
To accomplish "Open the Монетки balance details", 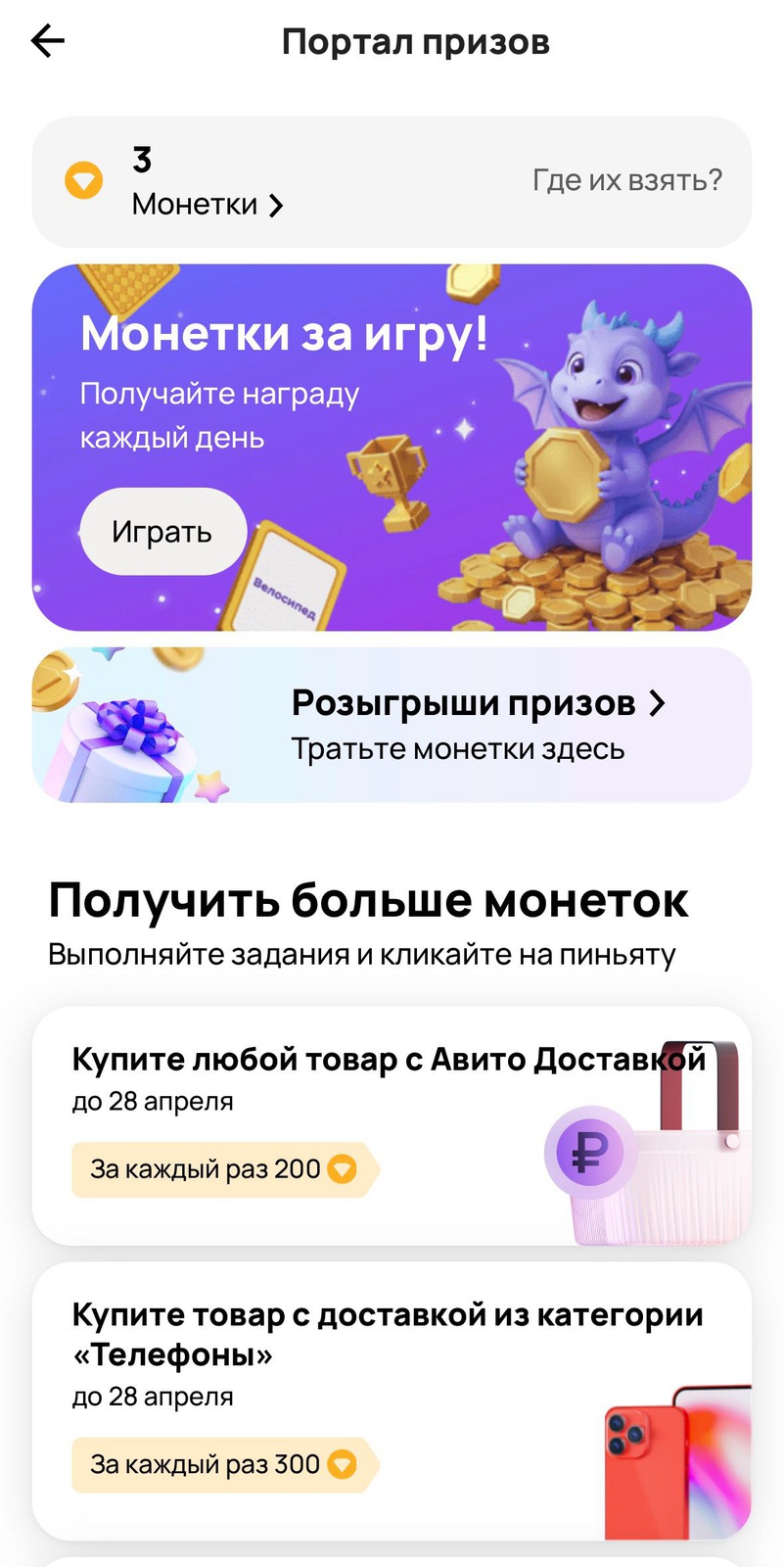I will [207, 204].
